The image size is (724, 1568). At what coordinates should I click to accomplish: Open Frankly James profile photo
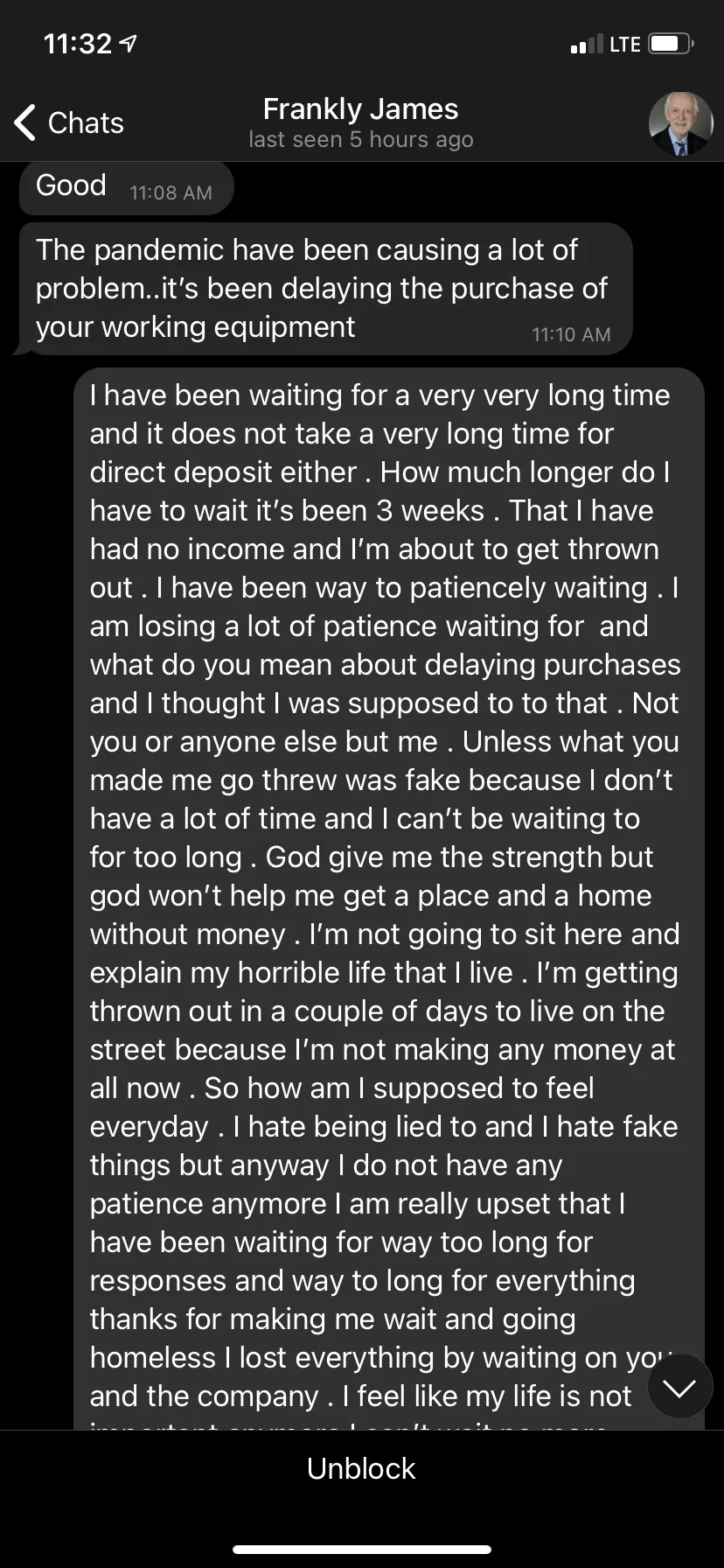pos(681,123)
